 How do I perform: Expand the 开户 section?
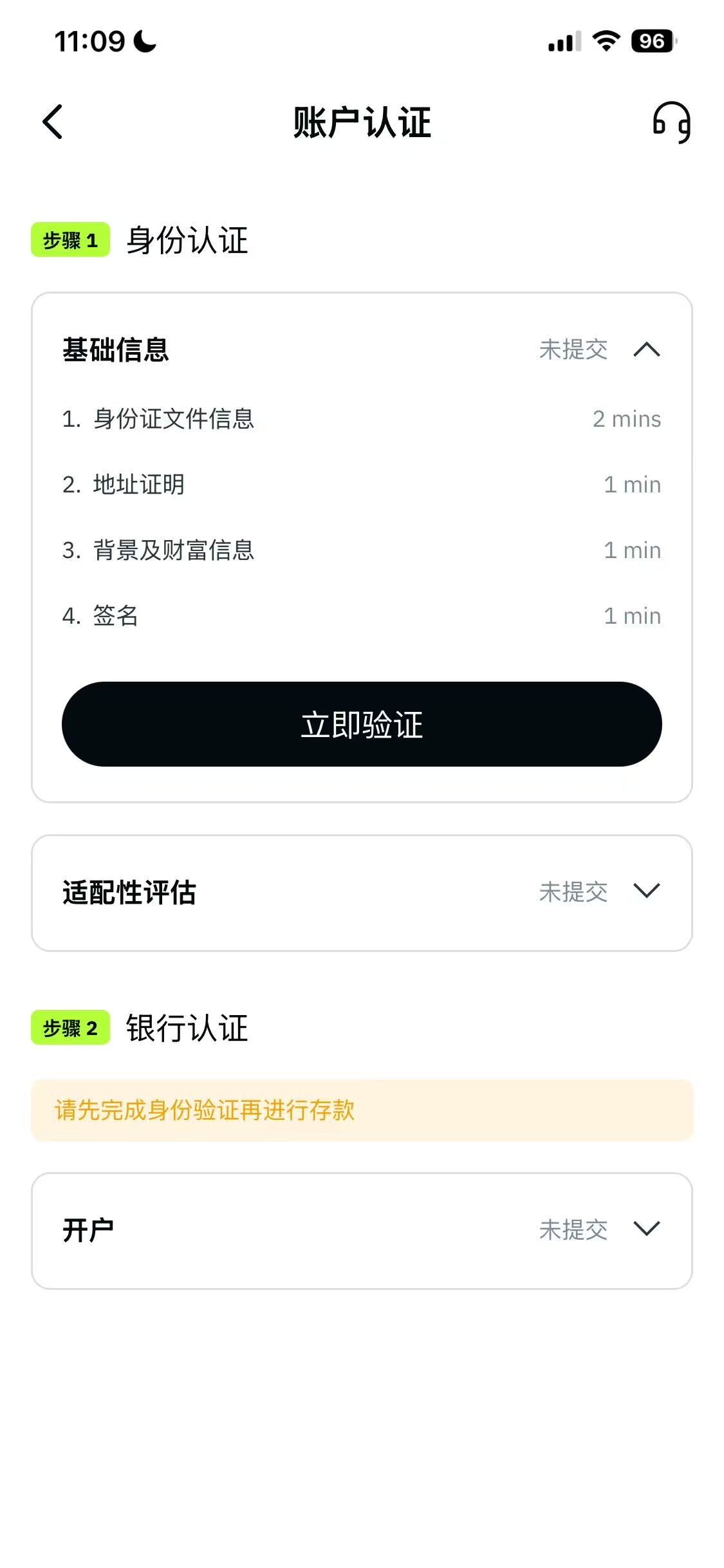[x=646, y=1229]
